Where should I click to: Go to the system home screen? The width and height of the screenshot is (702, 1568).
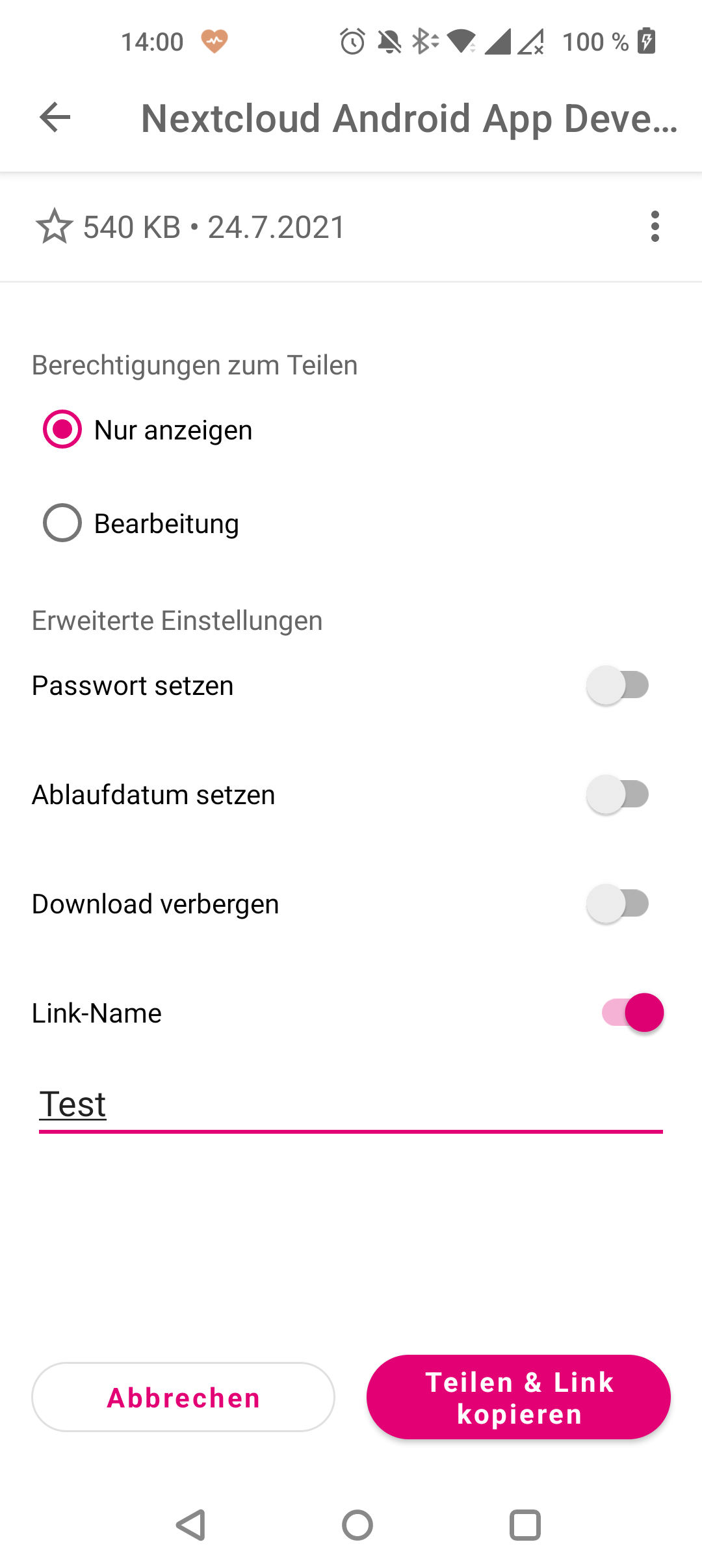(x=357, y=1525)
